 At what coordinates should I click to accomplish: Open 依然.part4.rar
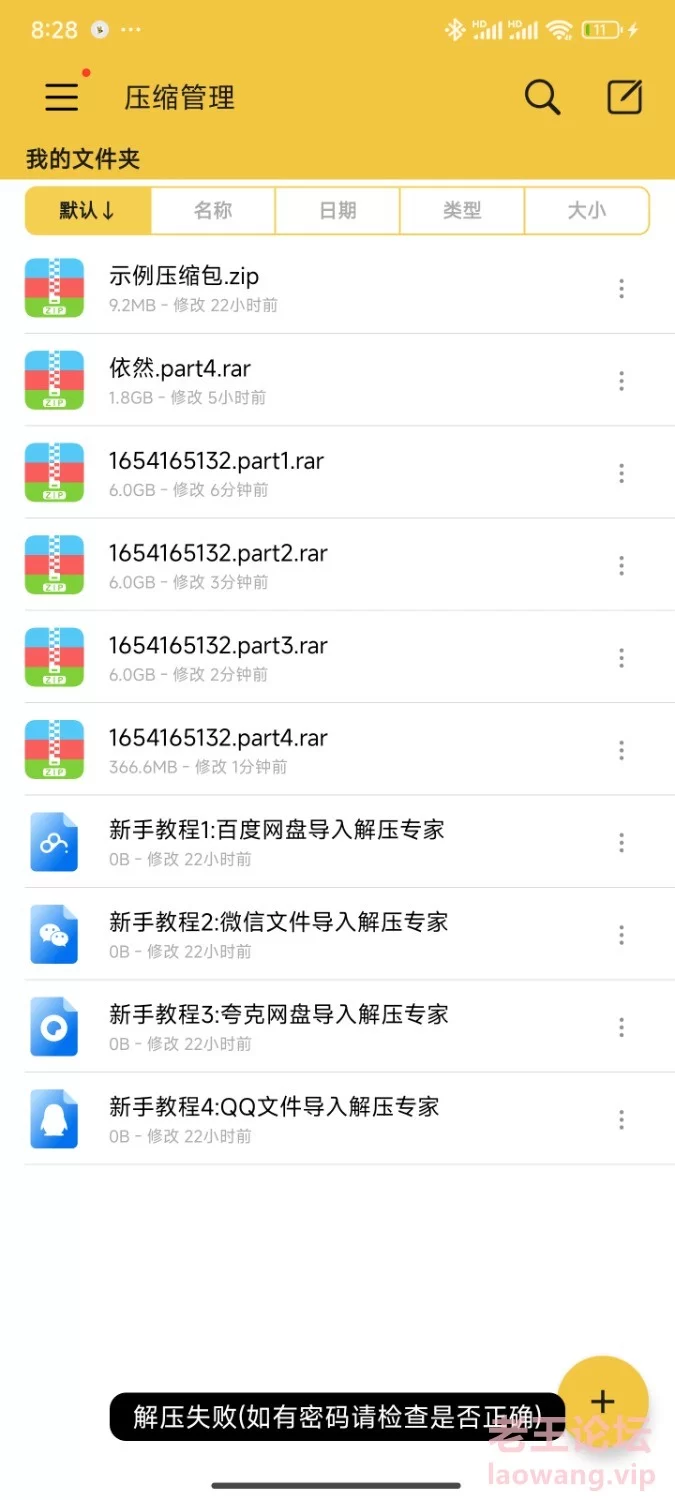337,380
